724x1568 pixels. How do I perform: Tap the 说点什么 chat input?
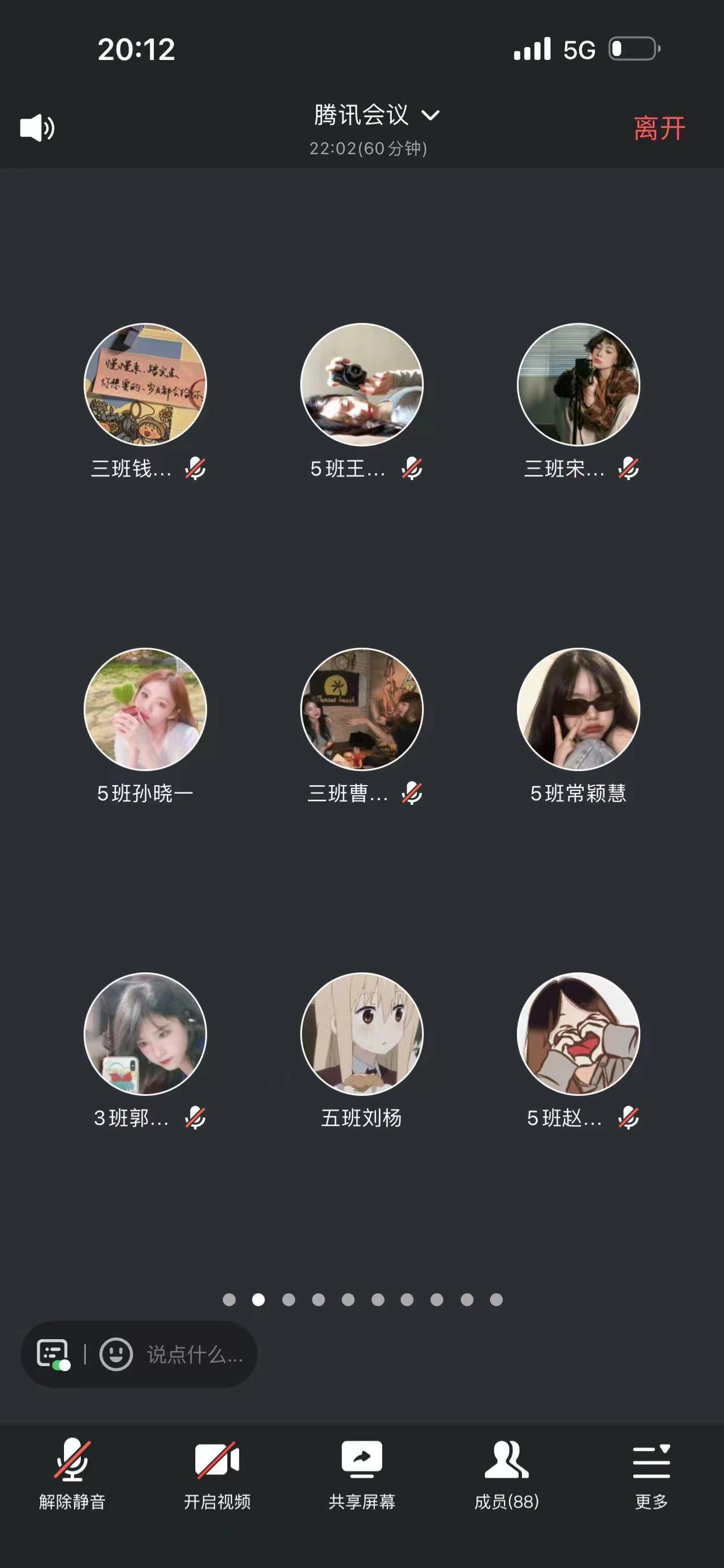coord(194,1354)
